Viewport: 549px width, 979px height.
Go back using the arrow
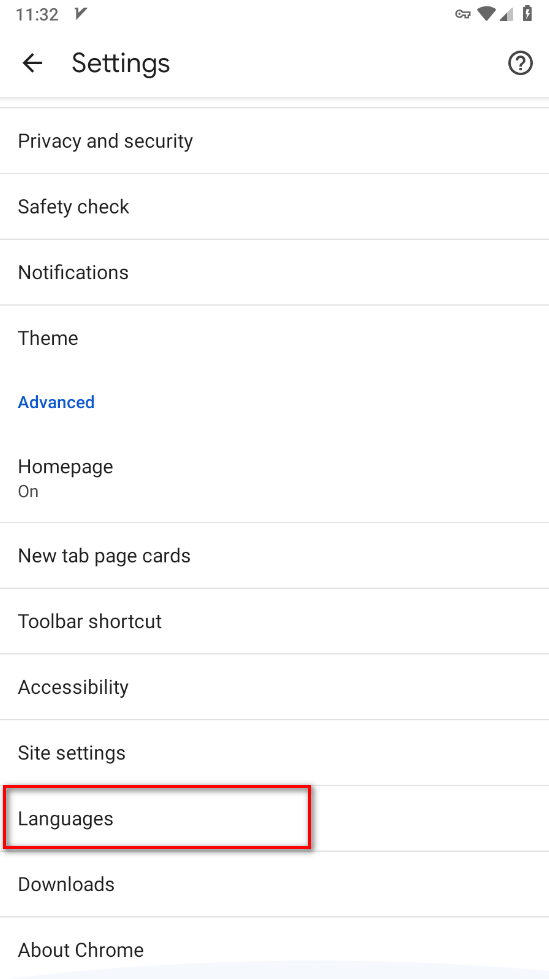pyautogui.click(x=32, y=63)
